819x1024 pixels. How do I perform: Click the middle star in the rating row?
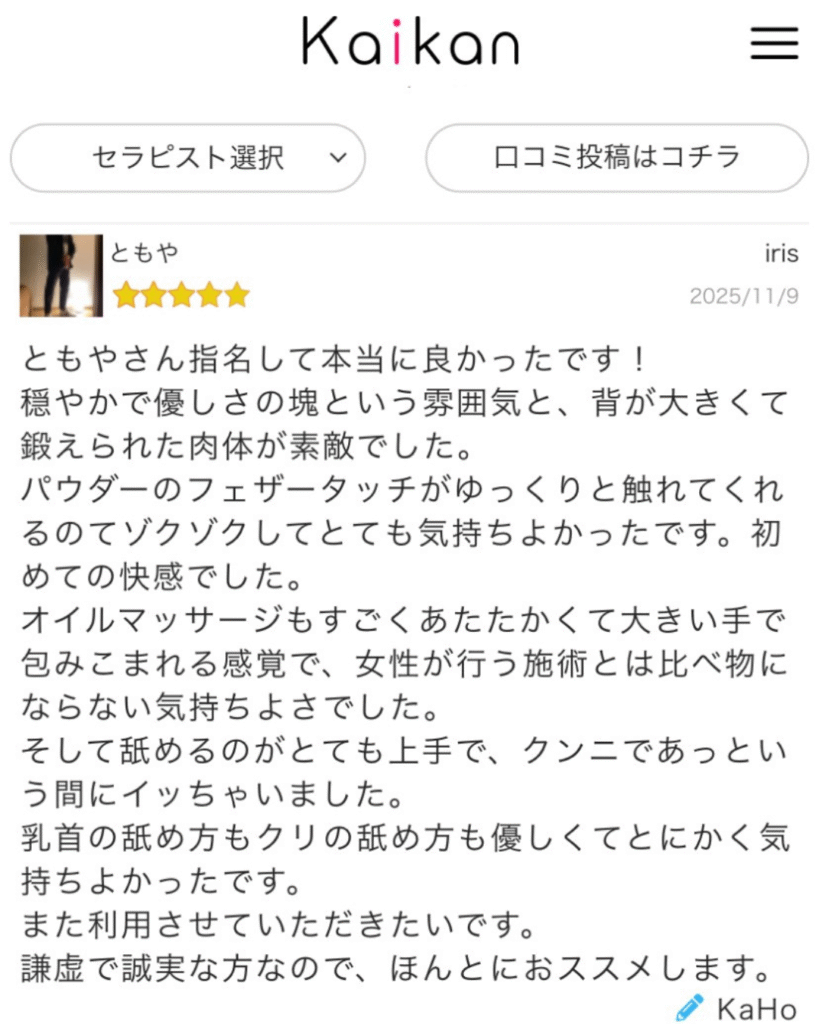pyautogui.click(x=181, y=294)
